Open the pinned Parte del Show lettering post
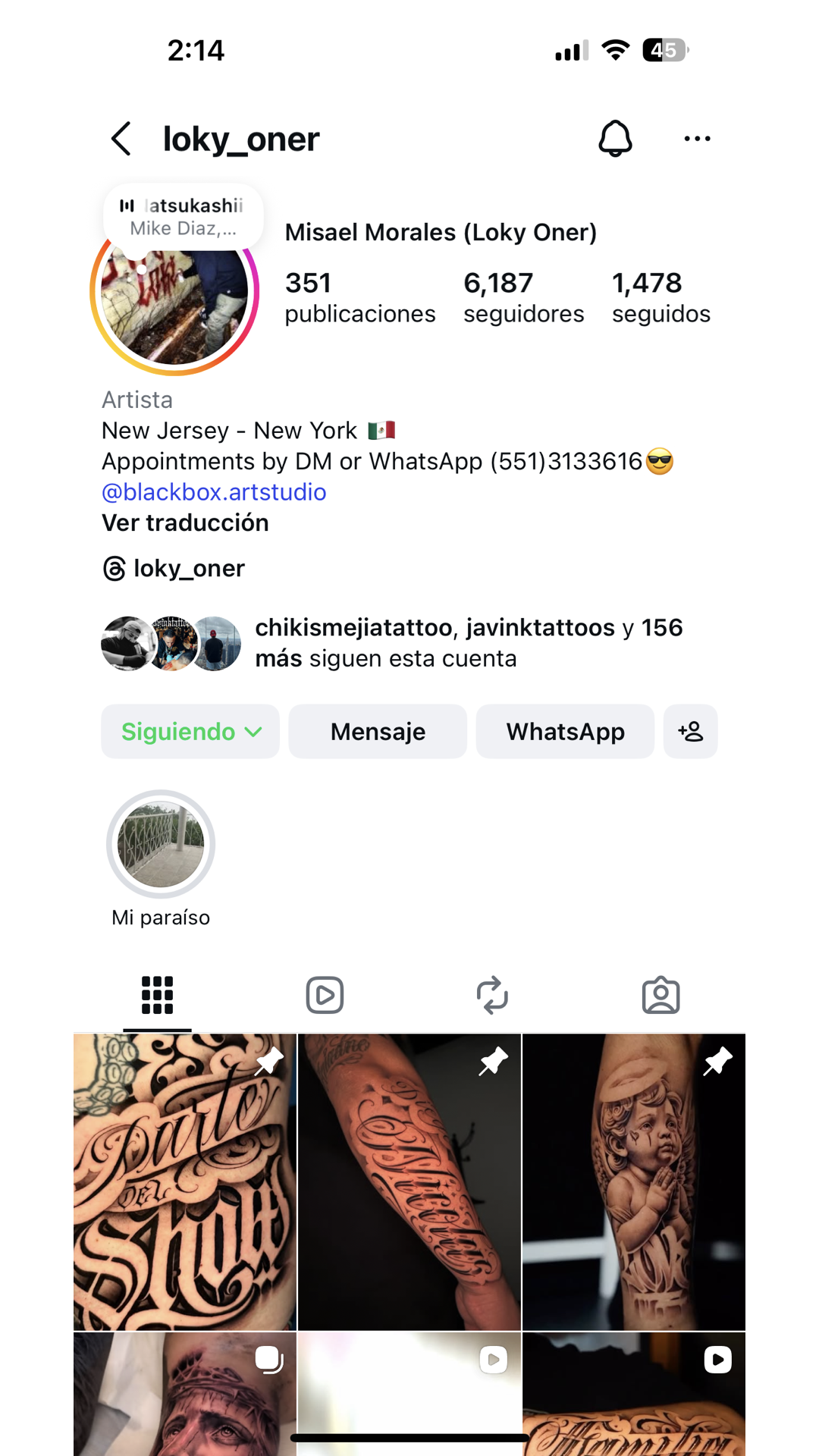819x1456 pixels. click(184, 1183)
